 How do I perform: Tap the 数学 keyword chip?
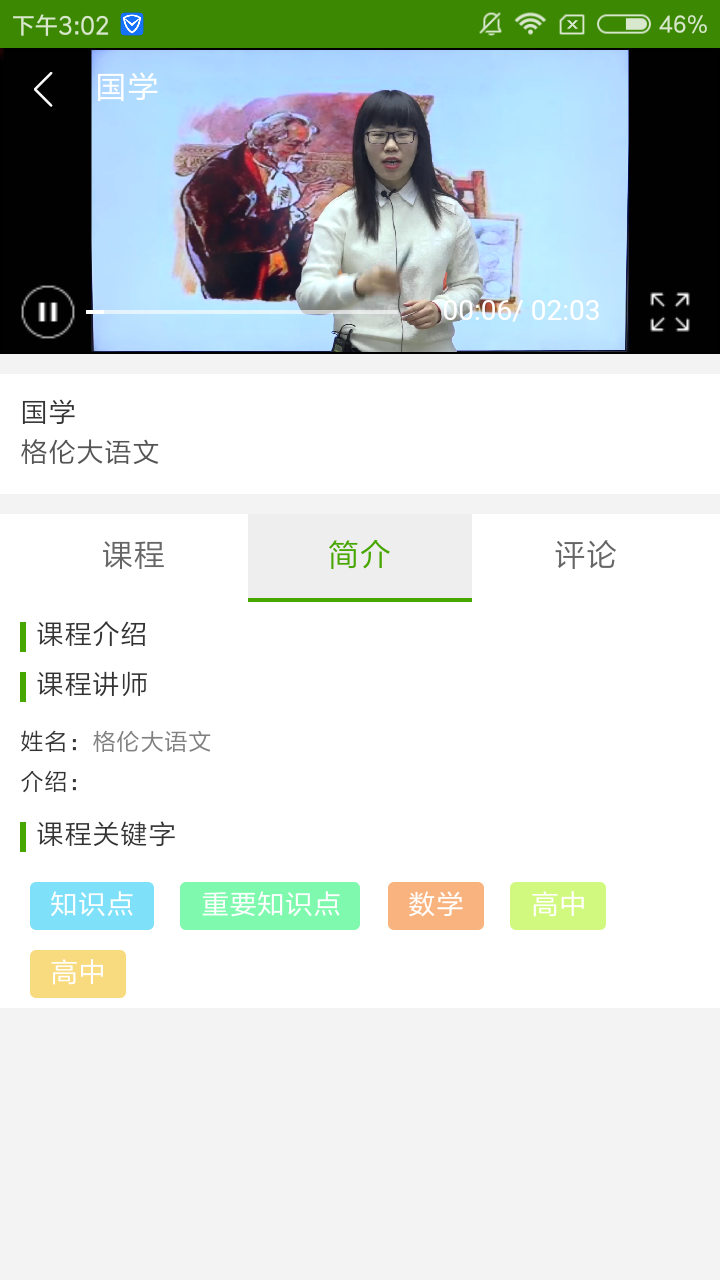pyautogui.click(x=436, y=905)
